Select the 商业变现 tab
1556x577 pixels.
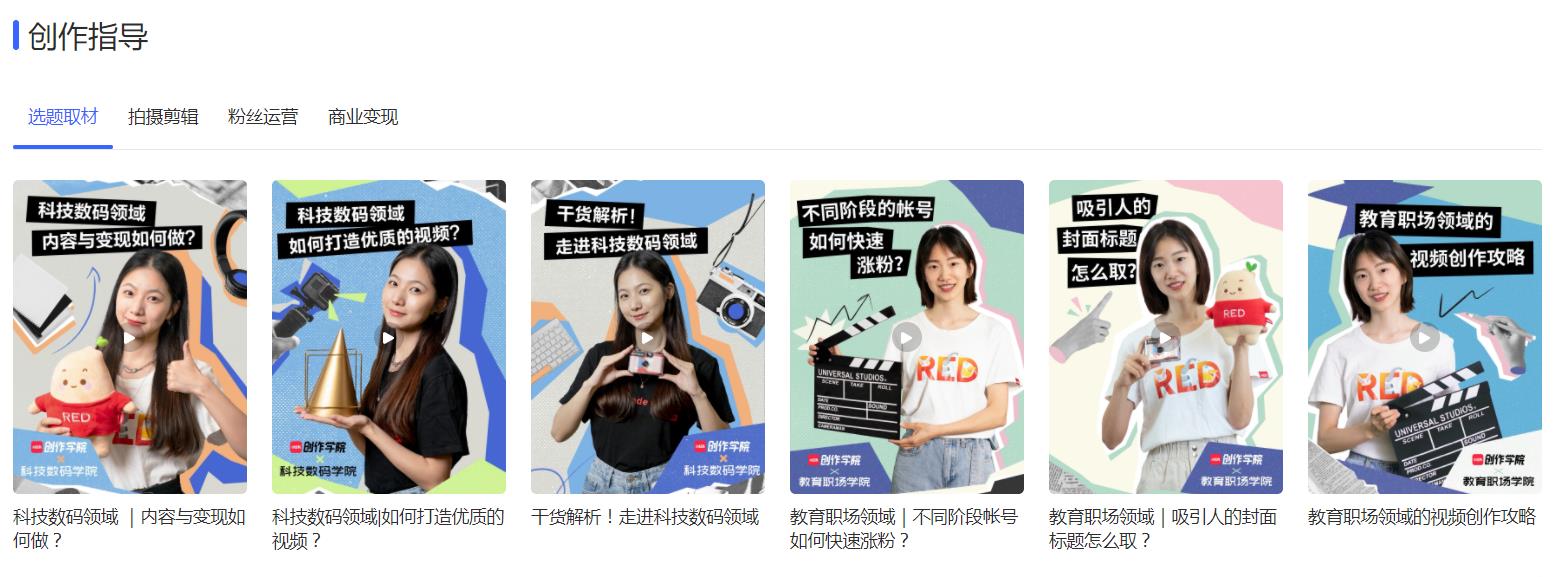[x=363, y=117]
